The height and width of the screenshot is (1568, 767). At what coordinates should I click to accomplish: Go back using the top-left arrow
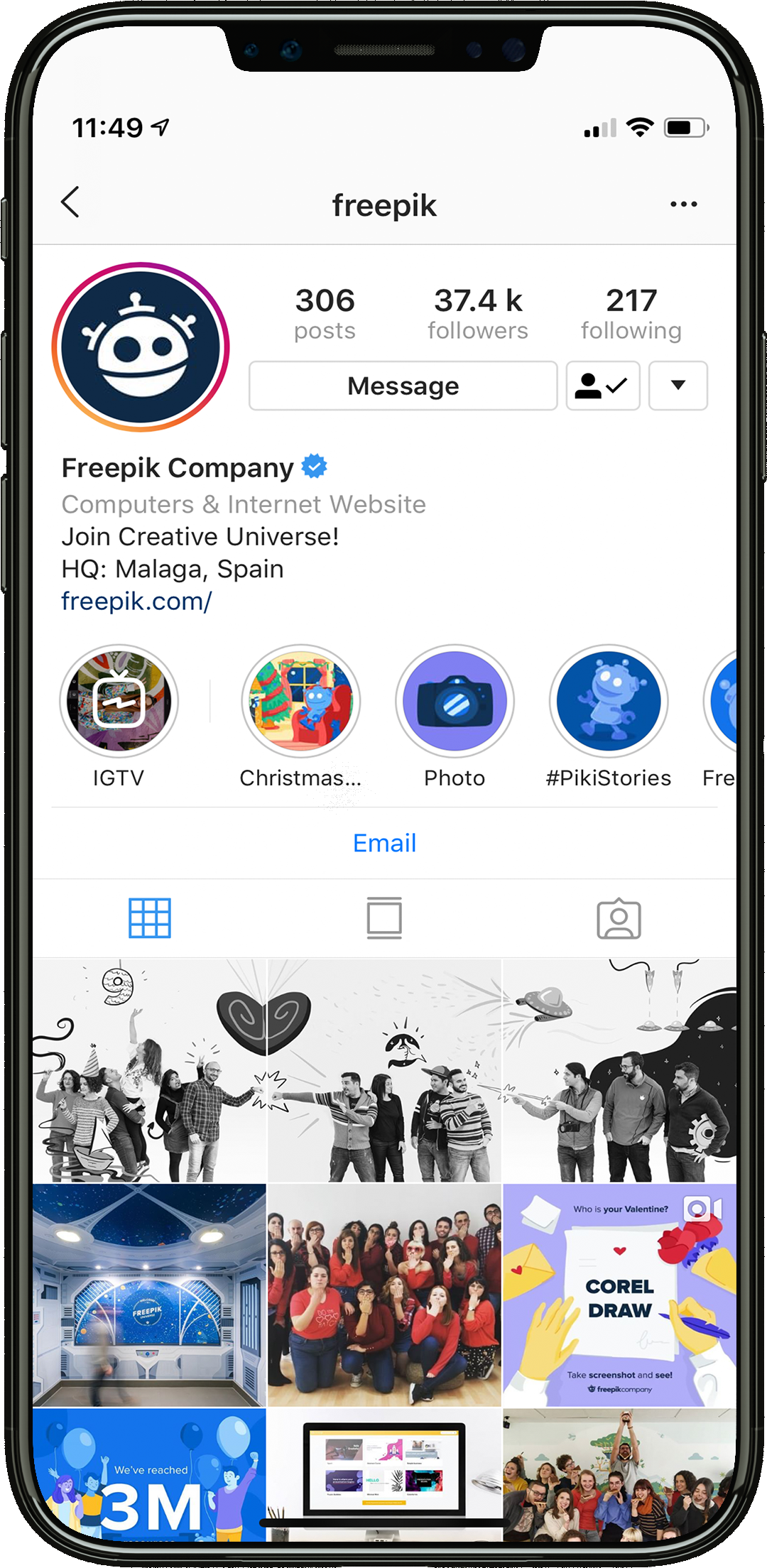[x=70, y=202]
